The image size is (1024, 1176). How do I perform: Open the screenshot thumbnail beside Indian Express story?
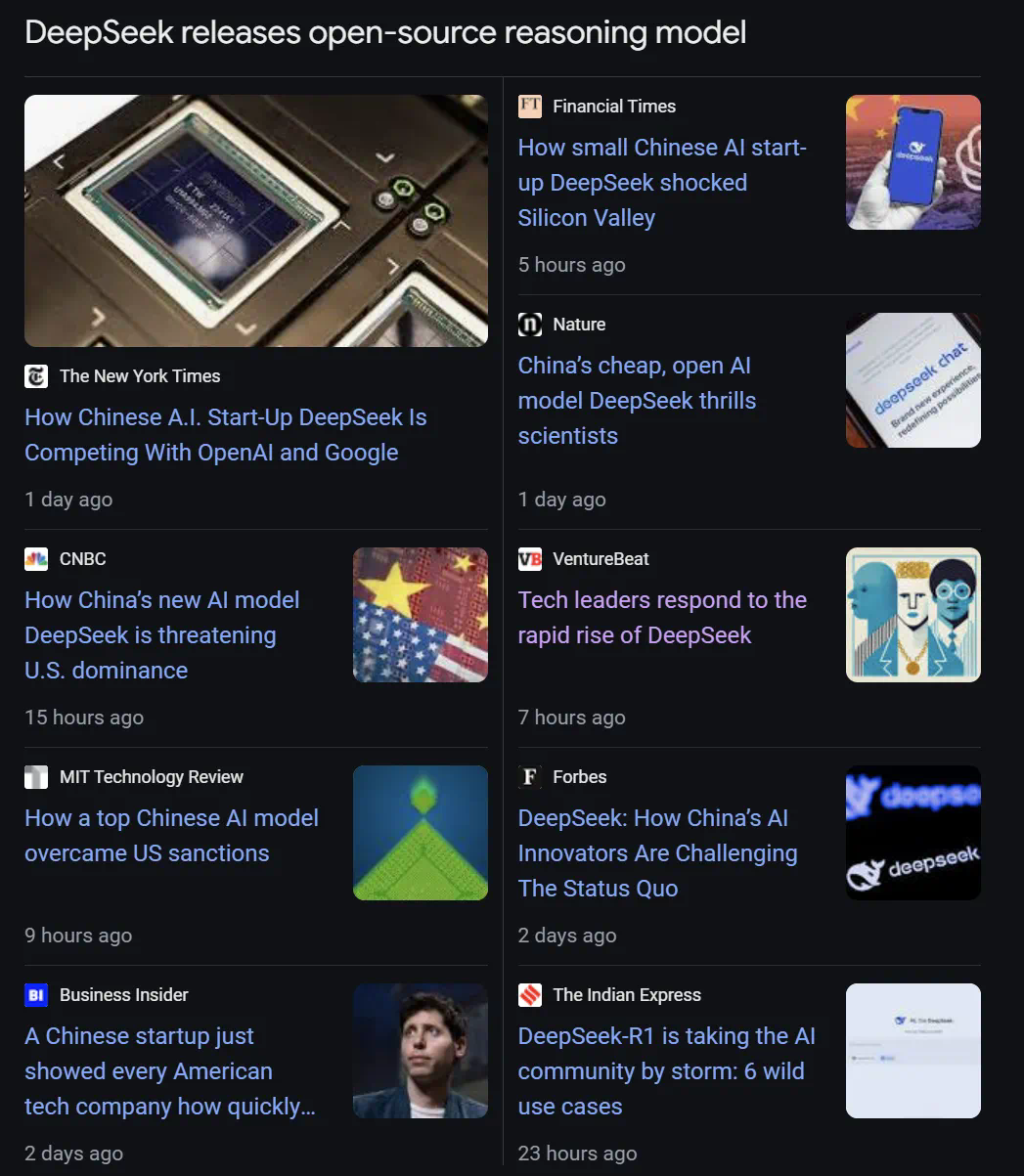tap(913, 1051)
